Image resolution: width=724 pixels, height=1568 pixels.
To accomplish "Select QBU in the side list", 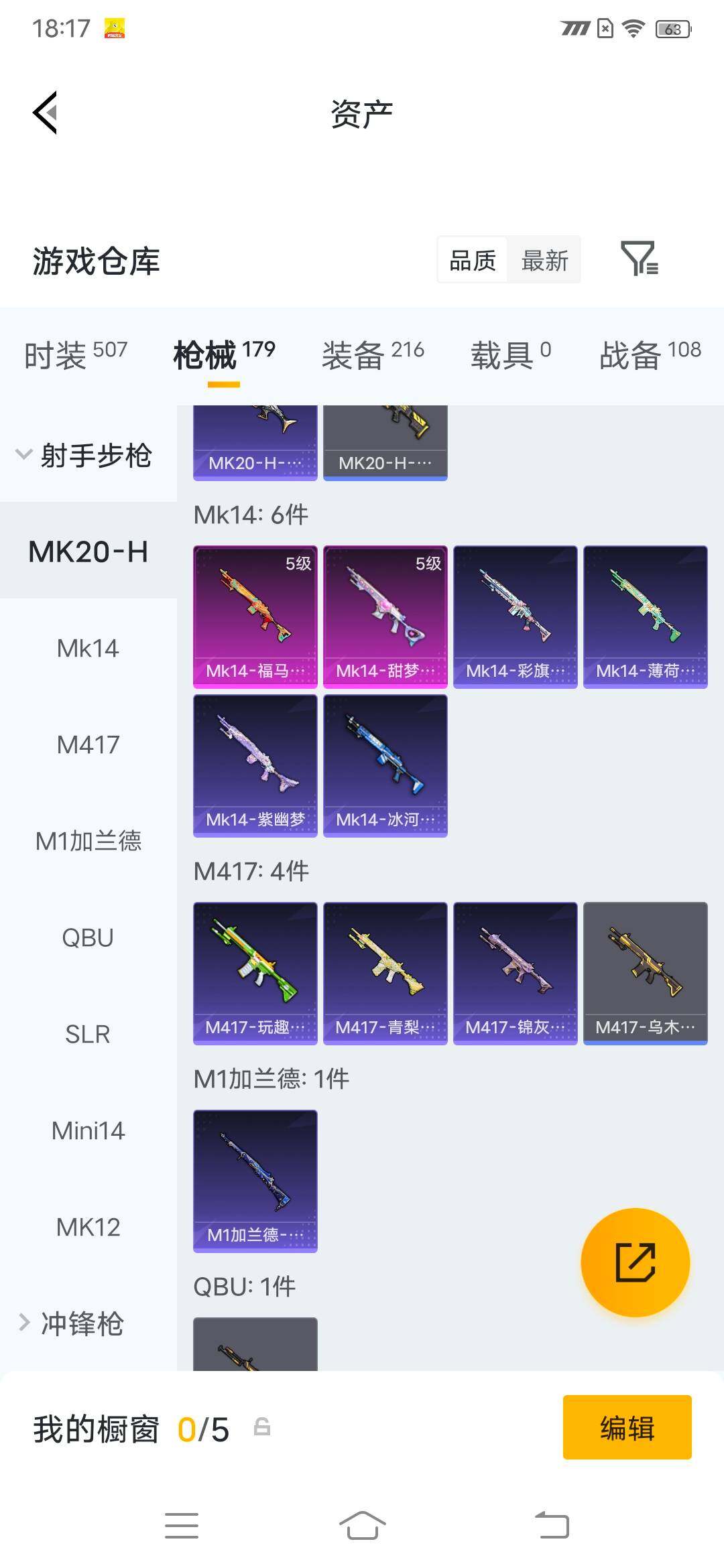I will tap(88, 937).
